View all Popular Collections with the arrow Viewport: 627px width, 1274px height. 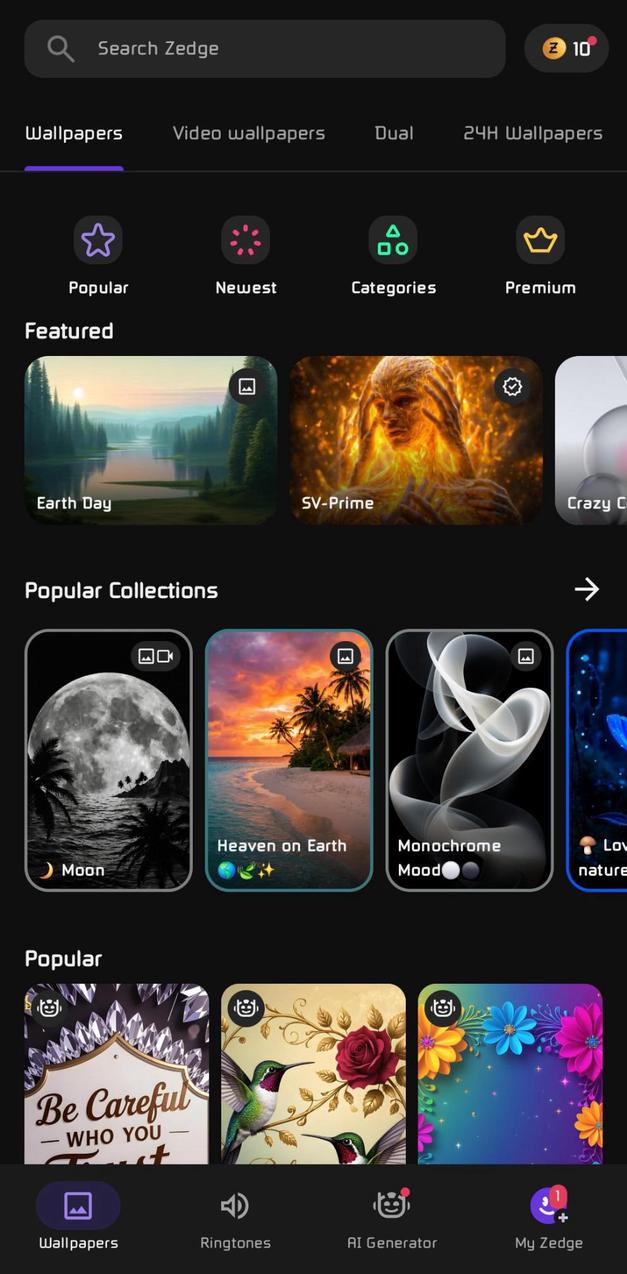click(587, 590)
